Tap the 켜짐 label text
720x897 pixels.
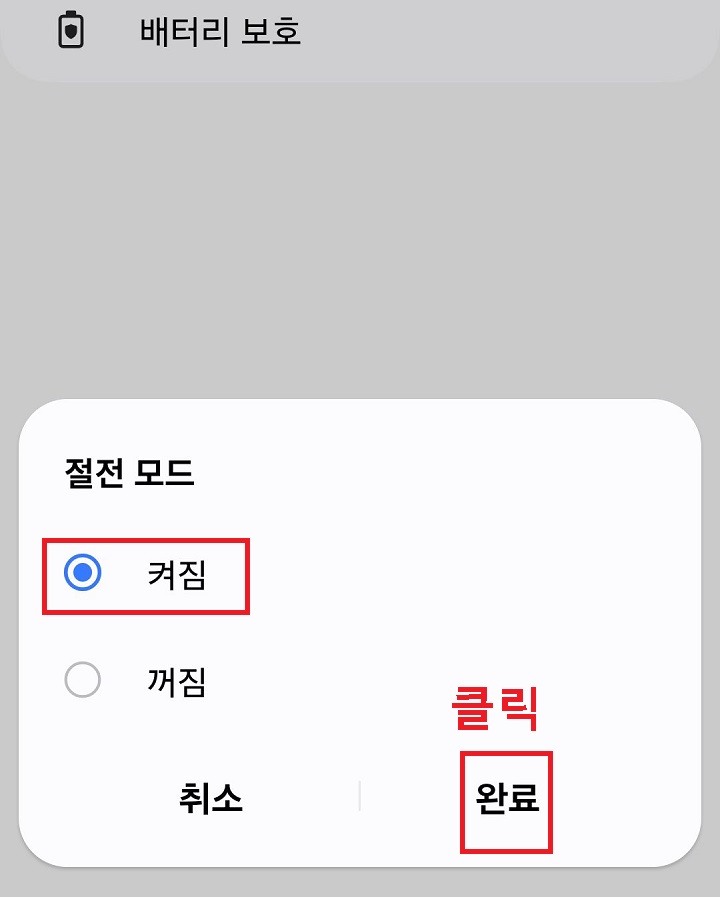(175, 575)
